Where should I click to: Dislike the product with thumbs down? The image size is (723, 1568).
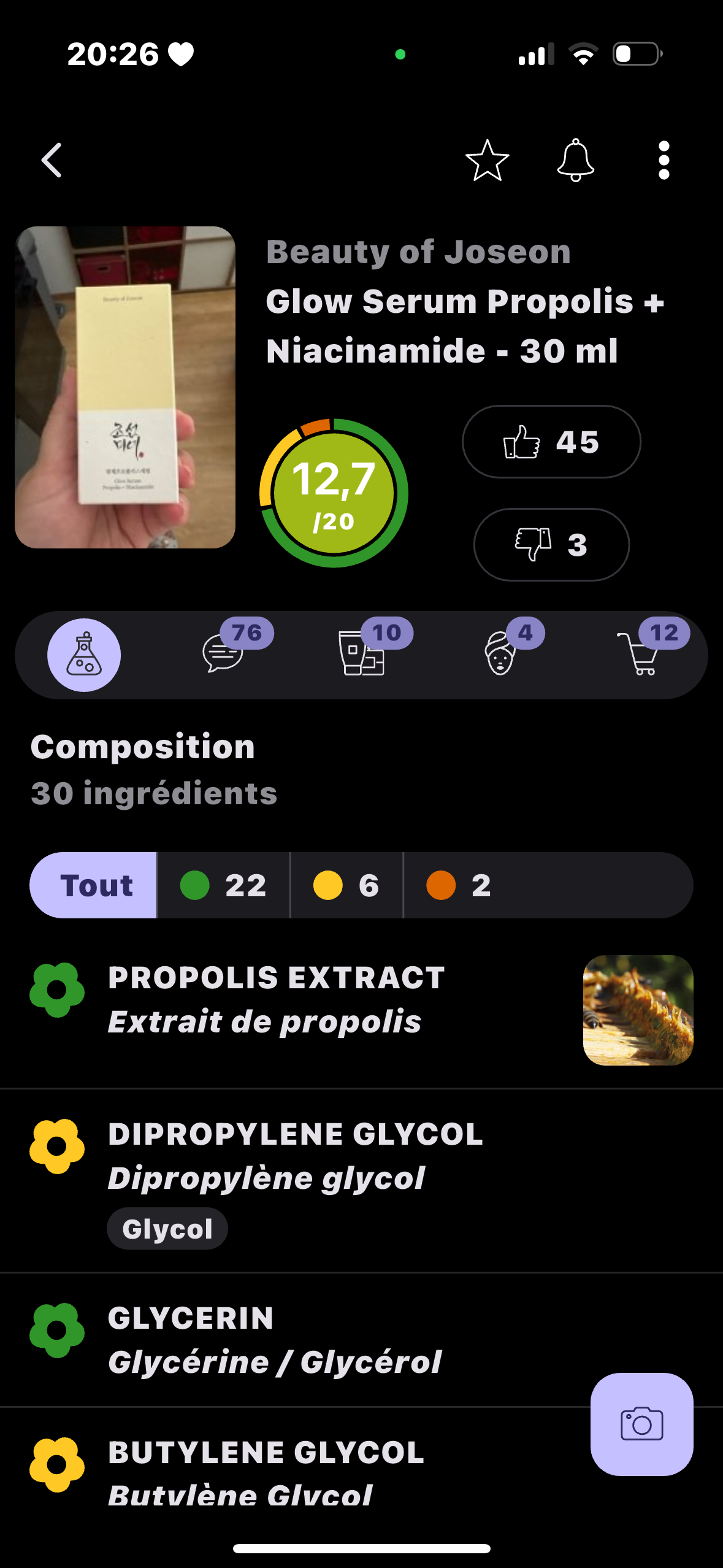(x=551, y=545)
